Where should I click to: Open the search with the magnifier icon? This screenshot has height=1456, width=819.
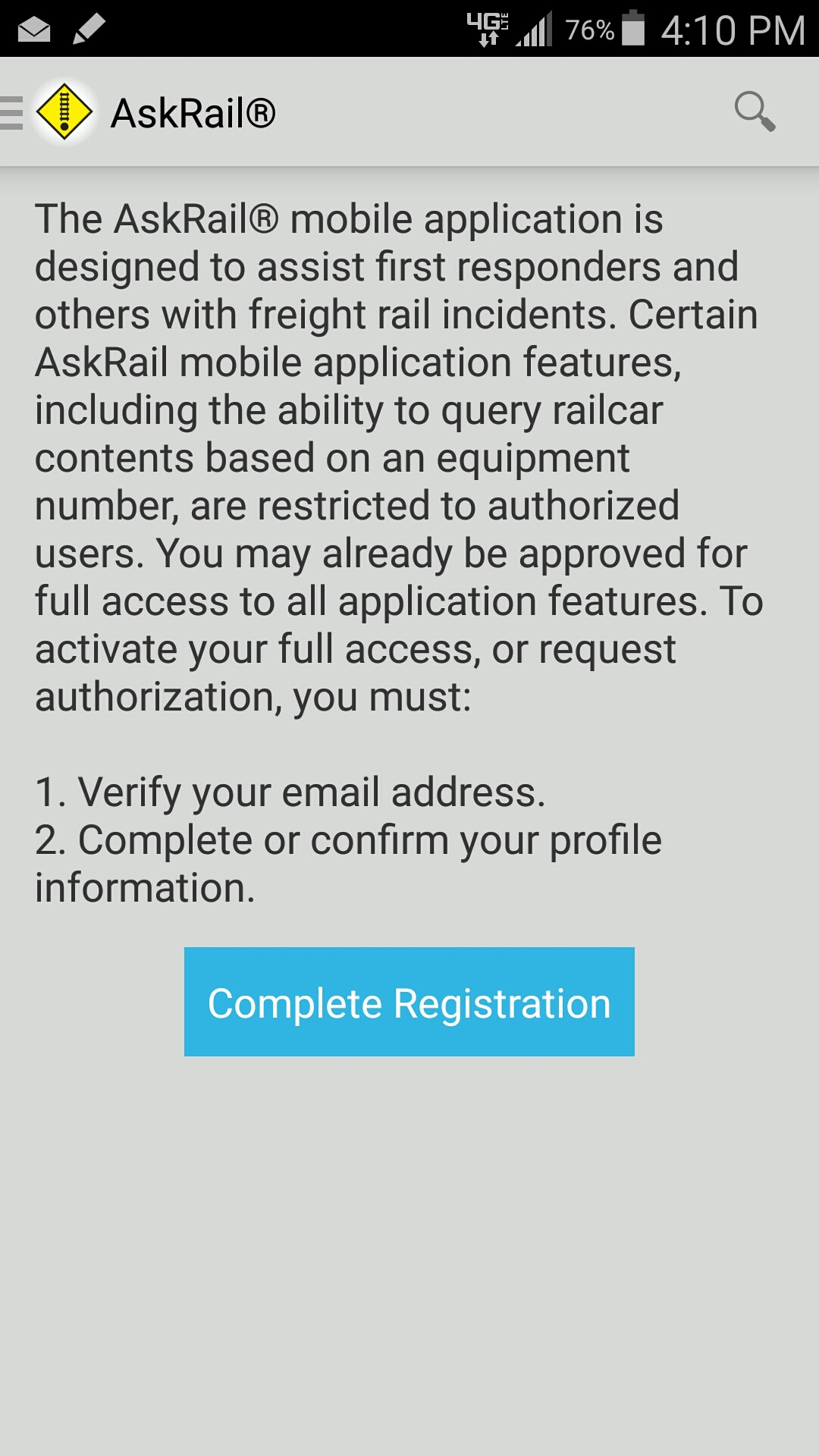pyautogui.click(x=756, y=112)
